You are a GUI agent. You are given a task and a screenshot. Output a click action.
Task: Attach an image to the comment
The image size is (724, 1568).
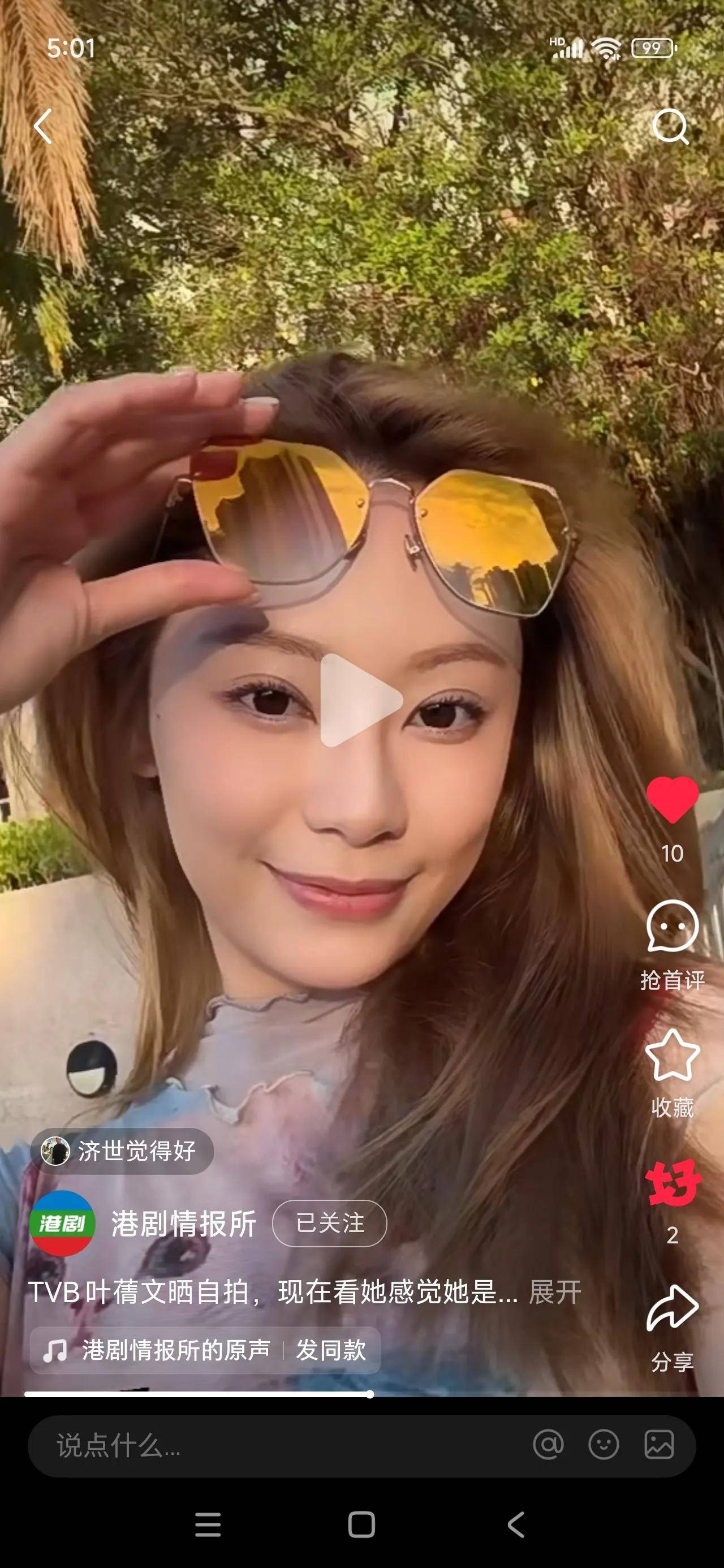coord(659,1445)
